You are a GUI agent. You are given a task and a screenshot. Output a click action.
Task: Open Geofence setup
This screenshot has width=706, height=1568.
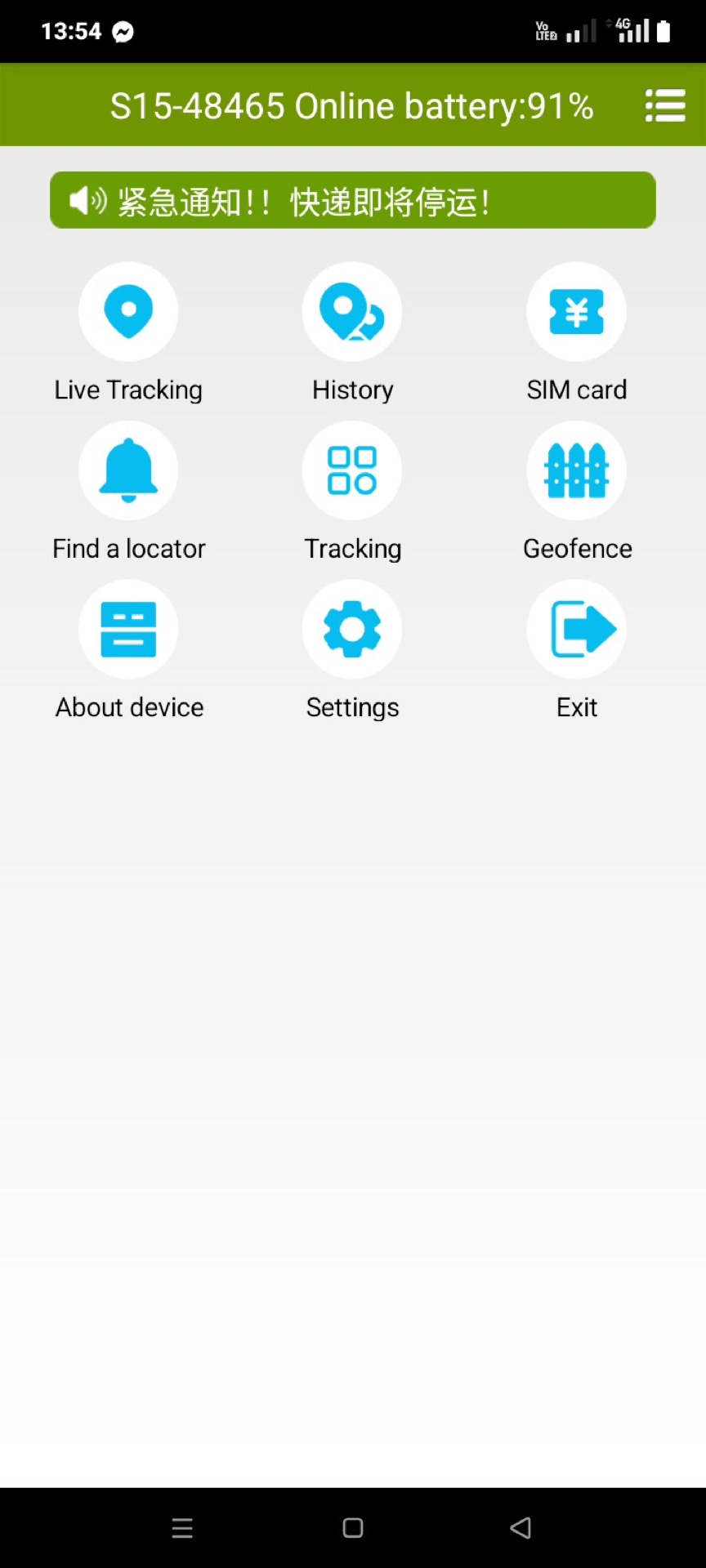(576, 471)
